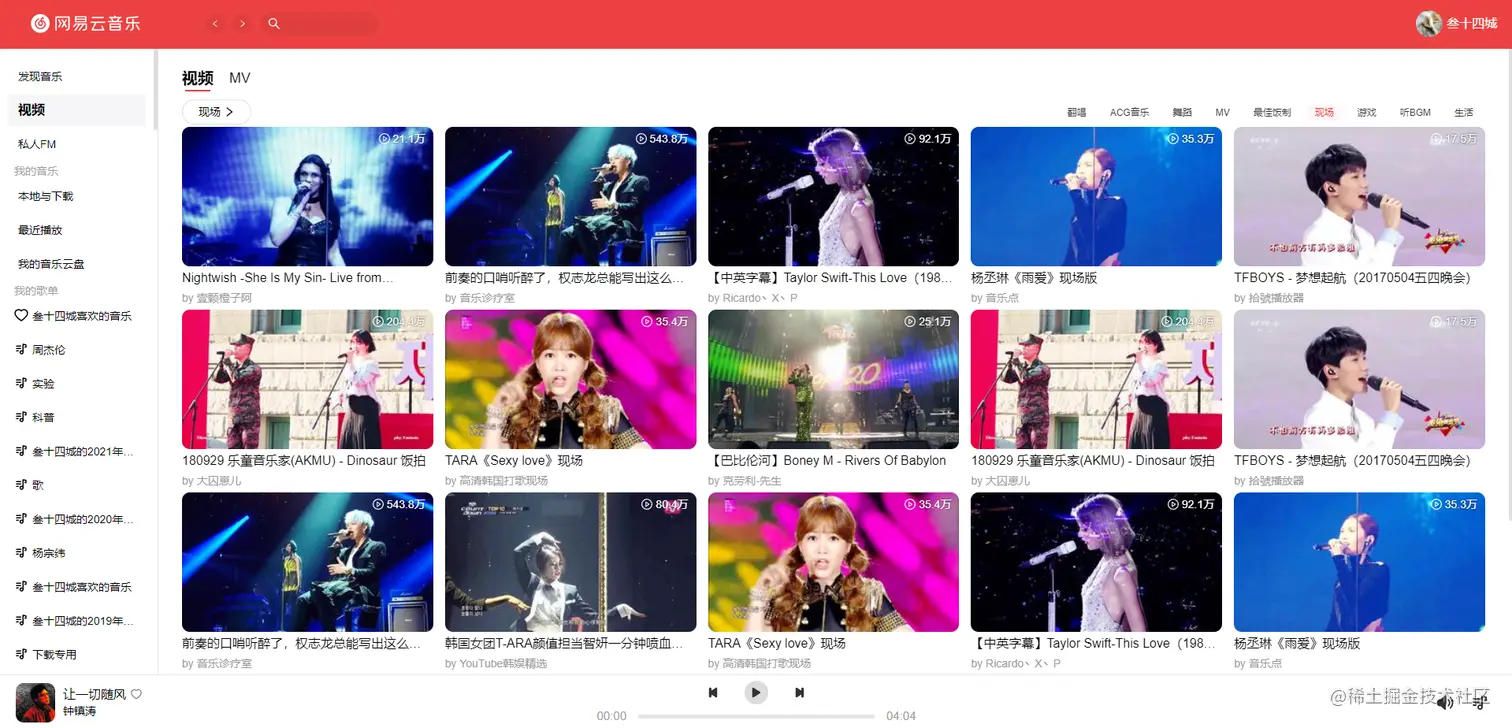Open 发现音乐 in the sidebar
The image size is (1512, 728).
(x=40, y=76)
